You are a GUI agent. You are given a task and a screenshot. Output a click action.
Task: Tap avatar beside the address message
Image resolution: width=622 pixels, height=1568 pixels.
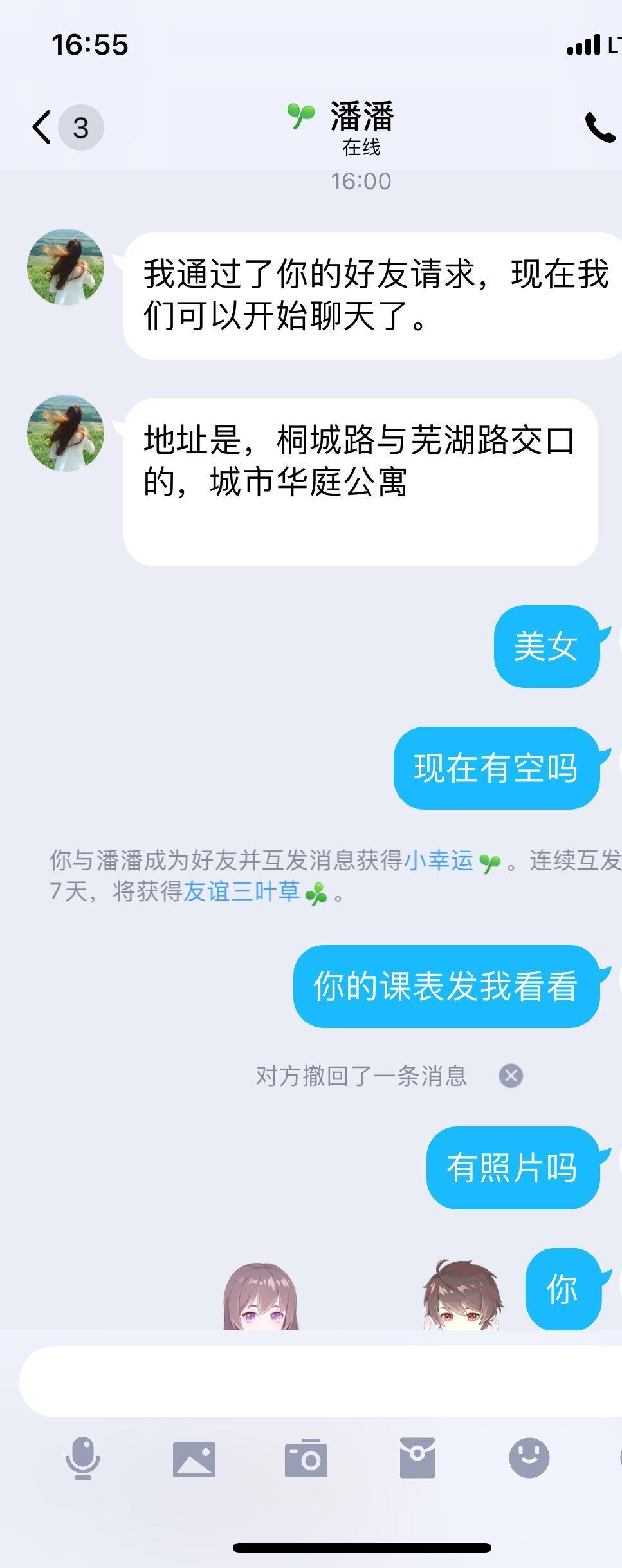point(66,433)
